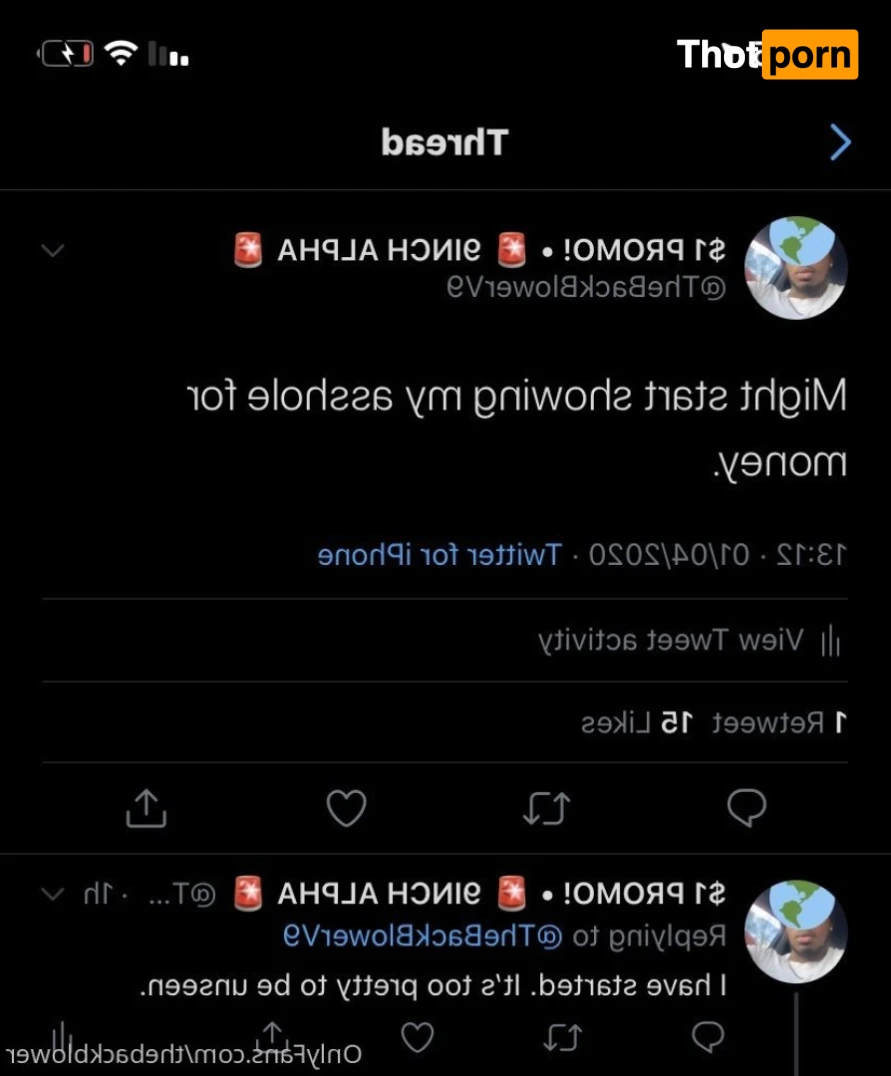Reply to the main tweet

(x=746, y=808)
